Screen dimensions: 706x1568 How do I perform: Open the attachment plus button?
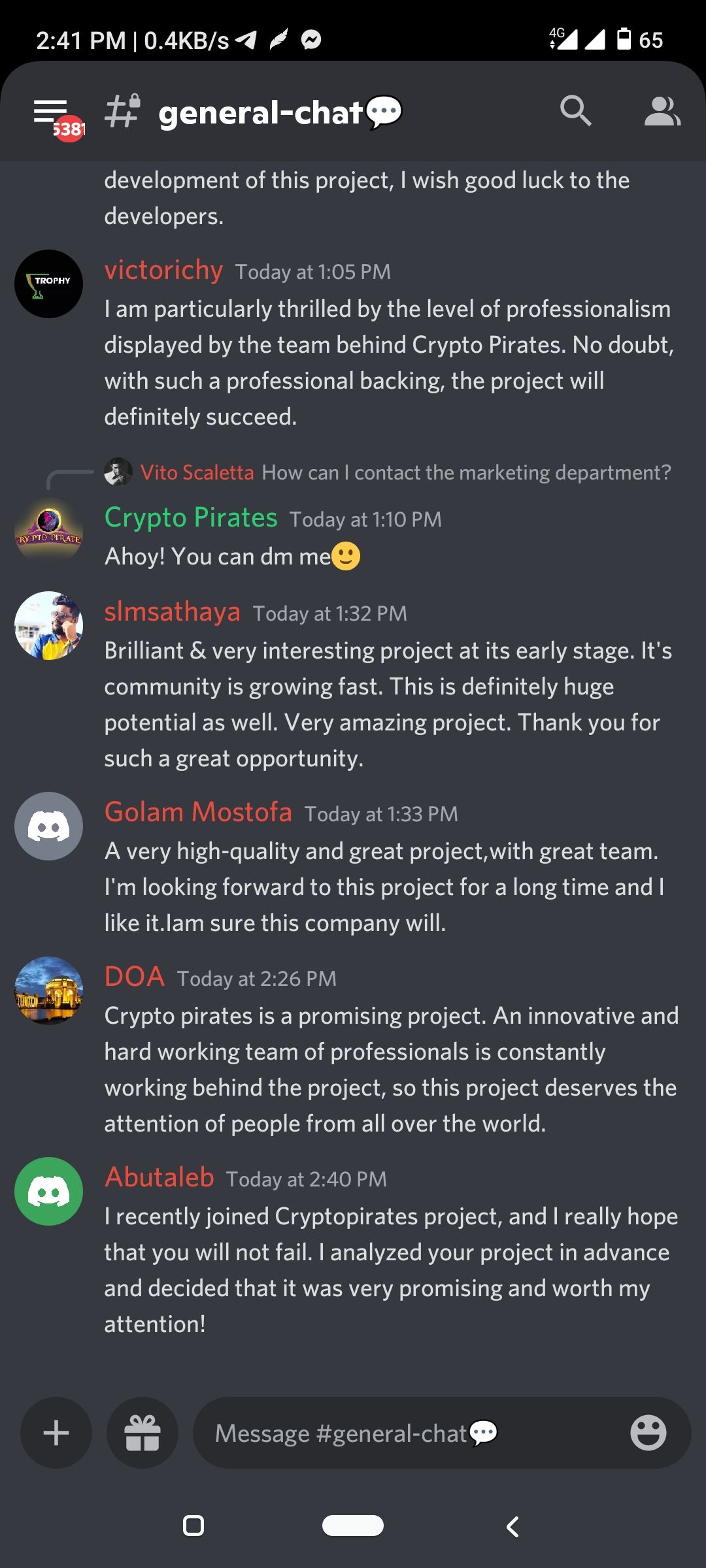(x=56, y=1433)
